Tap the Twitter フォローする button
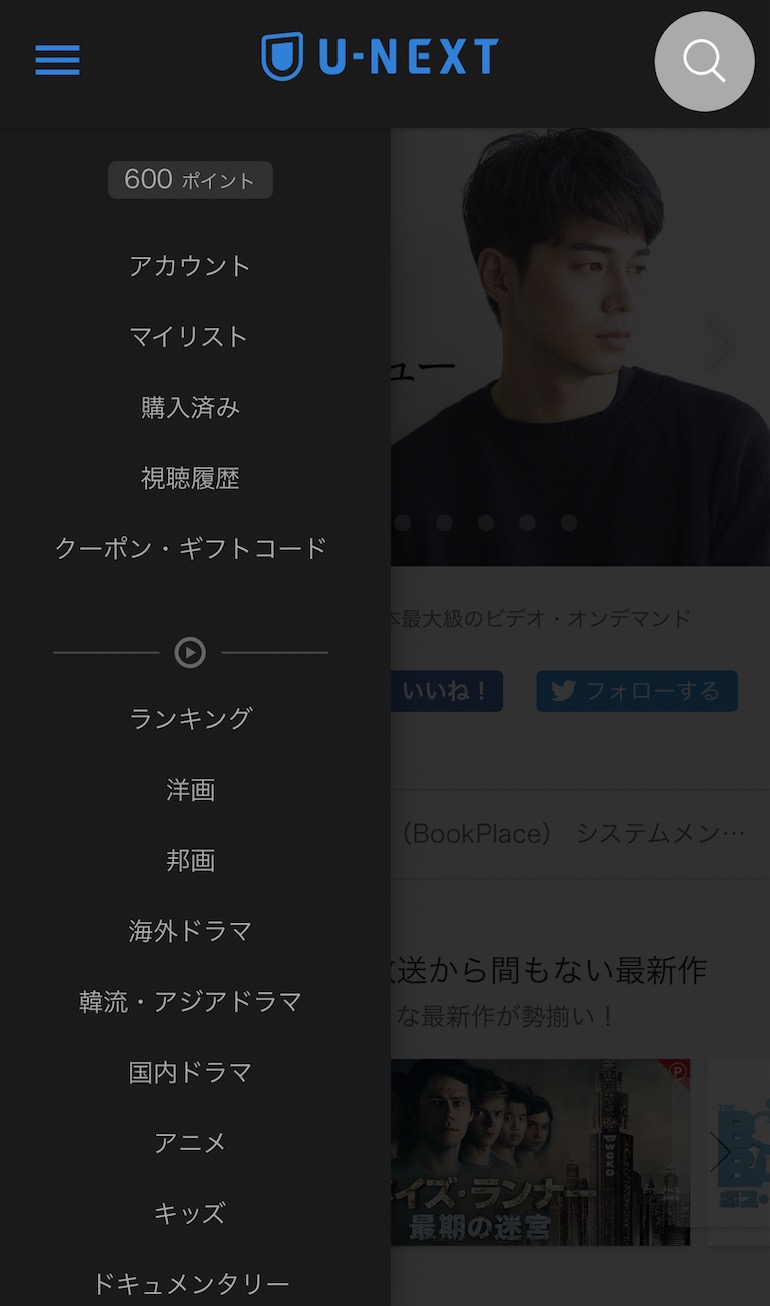 tap(637, 691)
